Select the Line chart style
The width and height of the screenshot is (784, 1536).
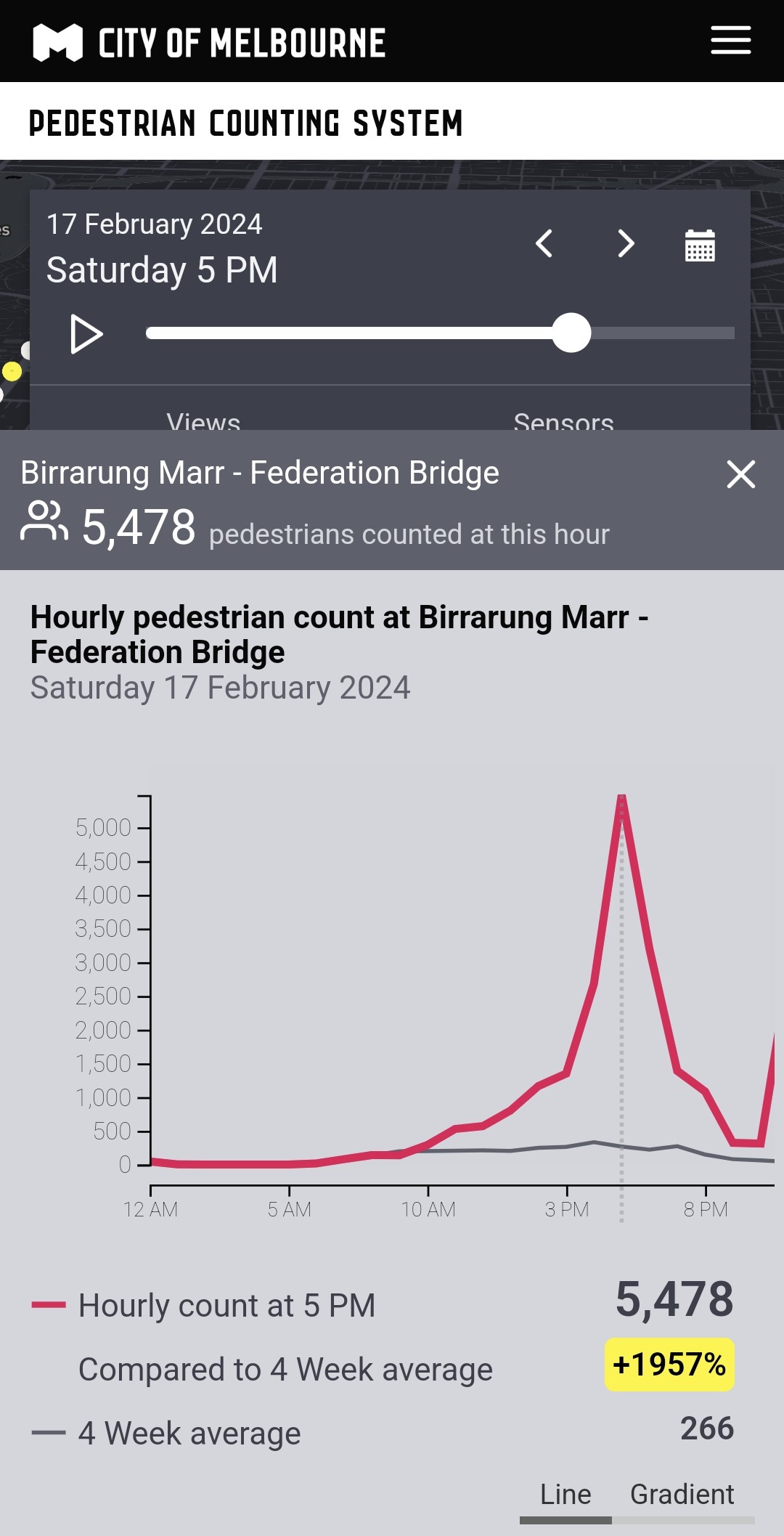pos(565,1495)
